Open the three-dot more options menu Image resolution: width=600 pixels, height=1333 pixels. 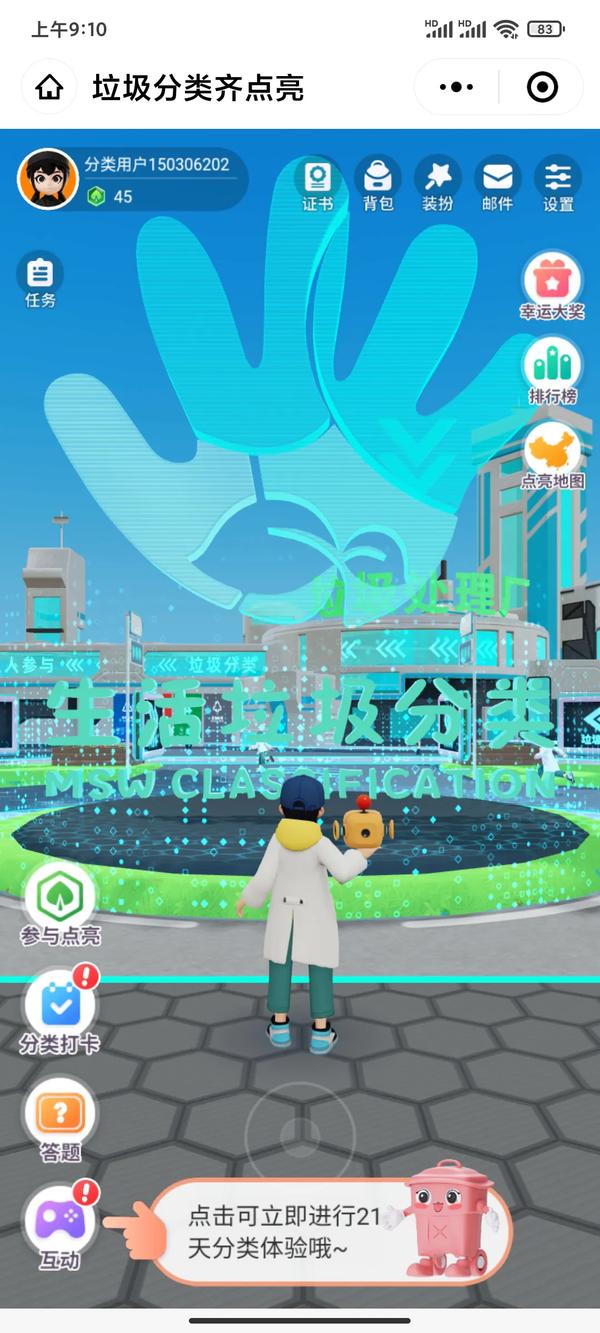456,88
